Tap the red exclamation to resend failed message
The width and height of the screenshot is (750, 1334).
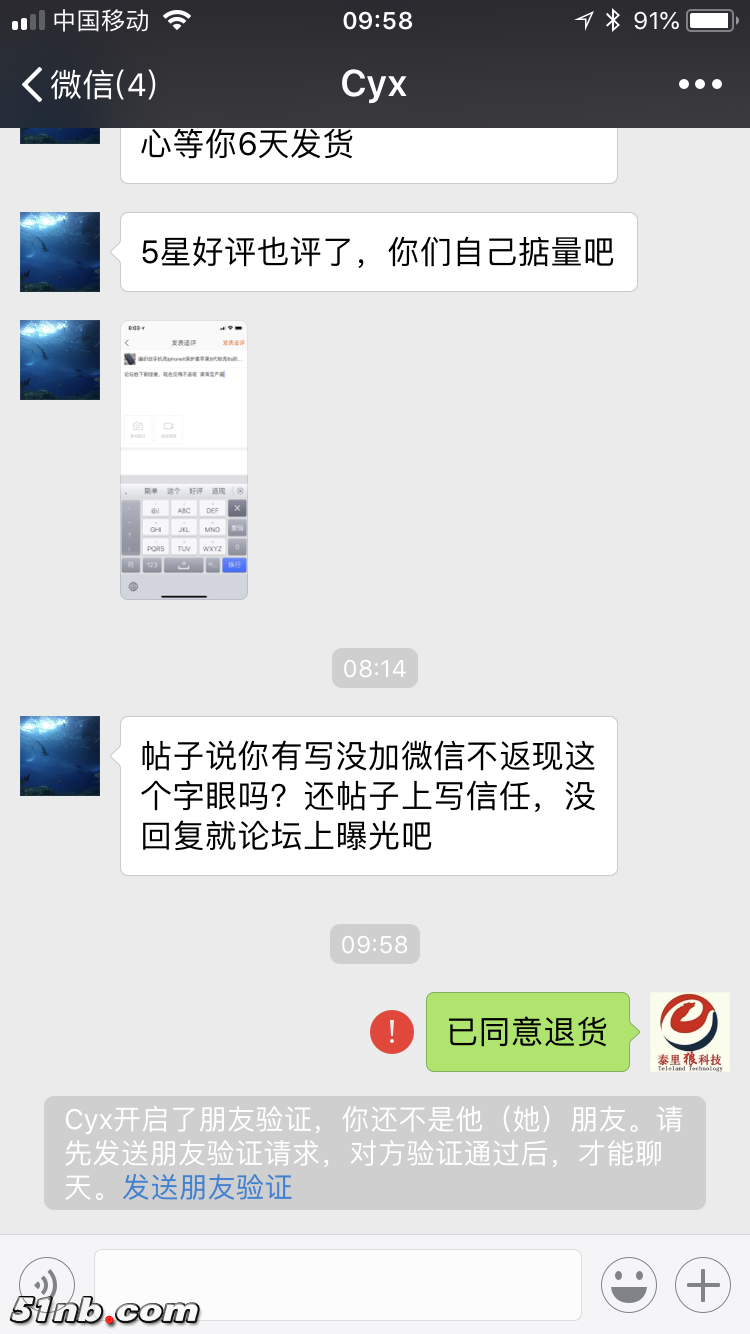click(x=391, y=1032)
